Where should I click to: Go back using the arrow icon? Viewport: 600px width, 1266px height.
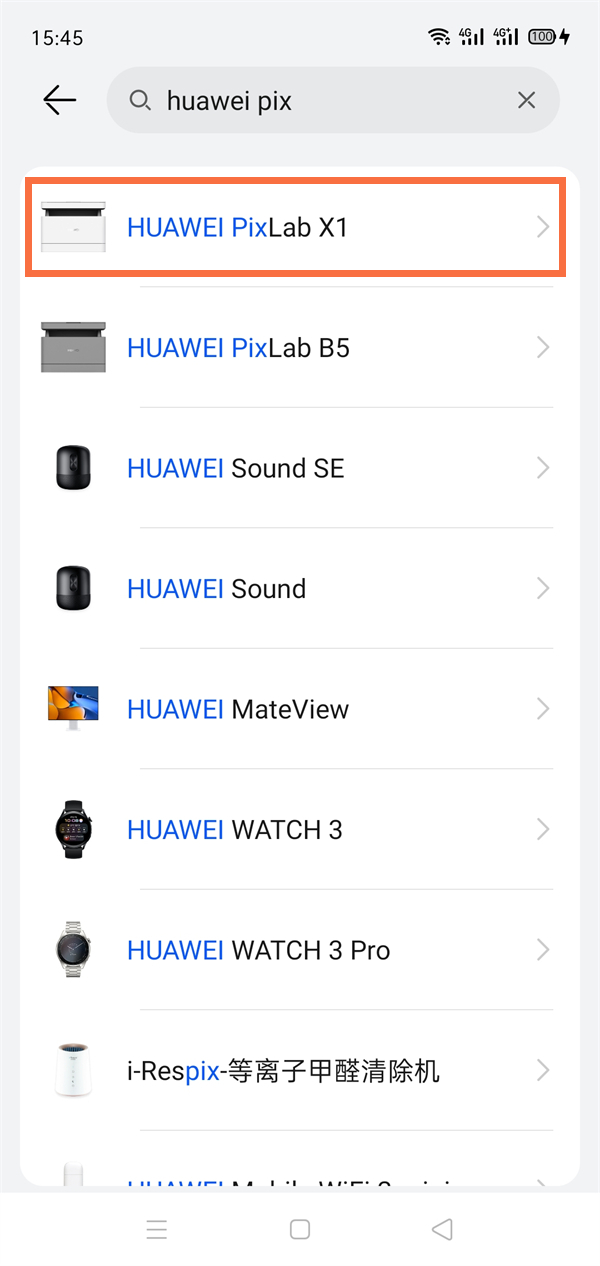[x=60, y=100]
